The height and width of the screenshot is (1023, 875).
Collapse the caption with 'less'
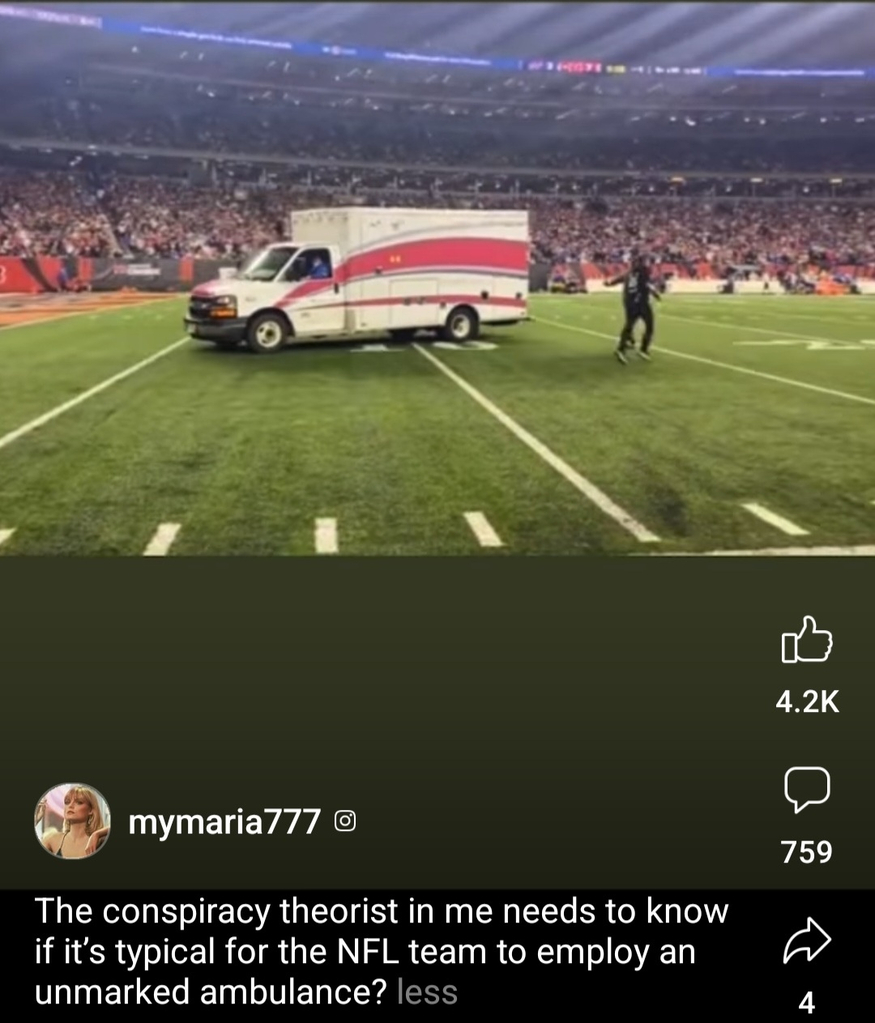point(427,992)
